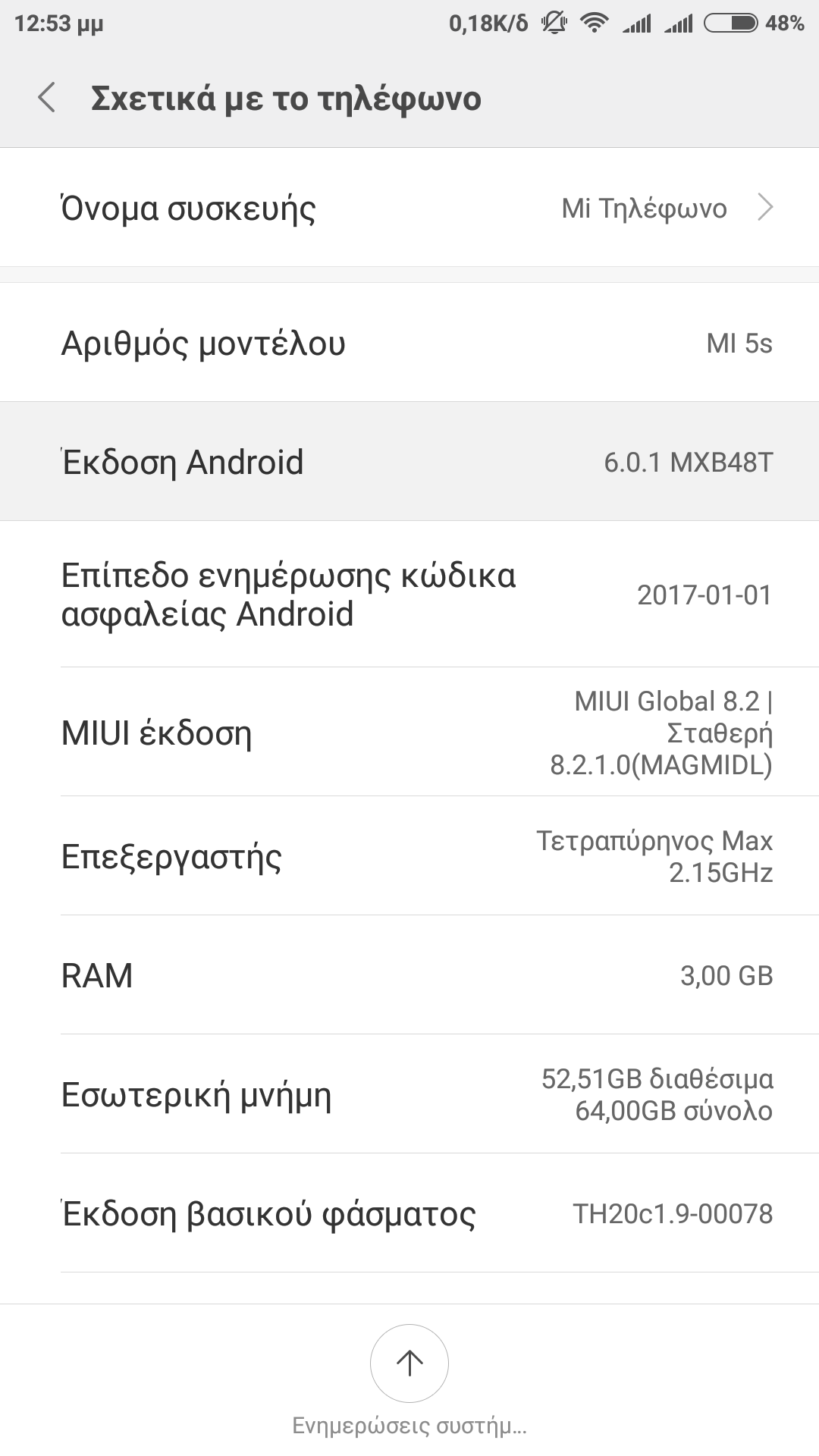819x1456 pixels.
Task: Tap the MIUI έκδοση row
Action: (409, 733)
